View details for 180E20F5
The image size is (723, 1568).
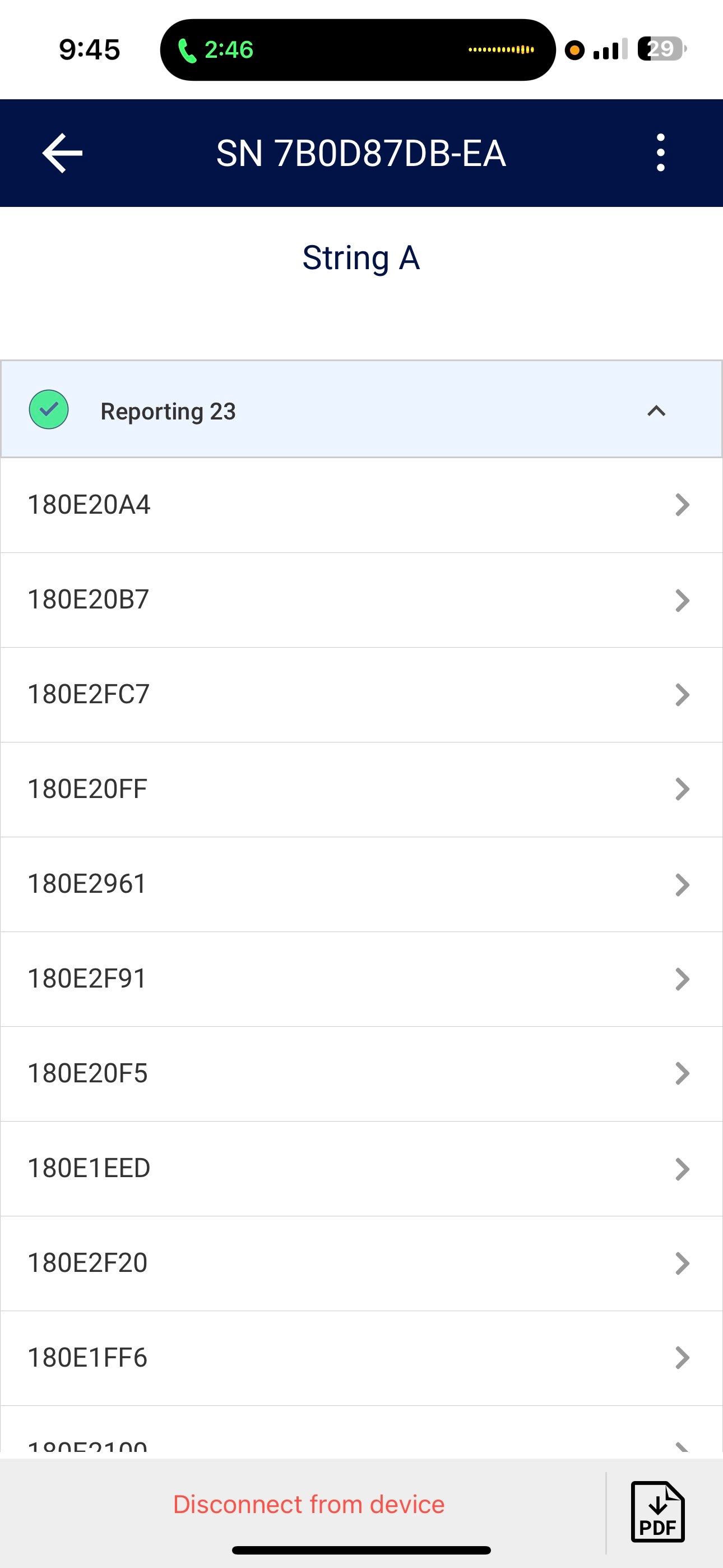coord(361,1074)
